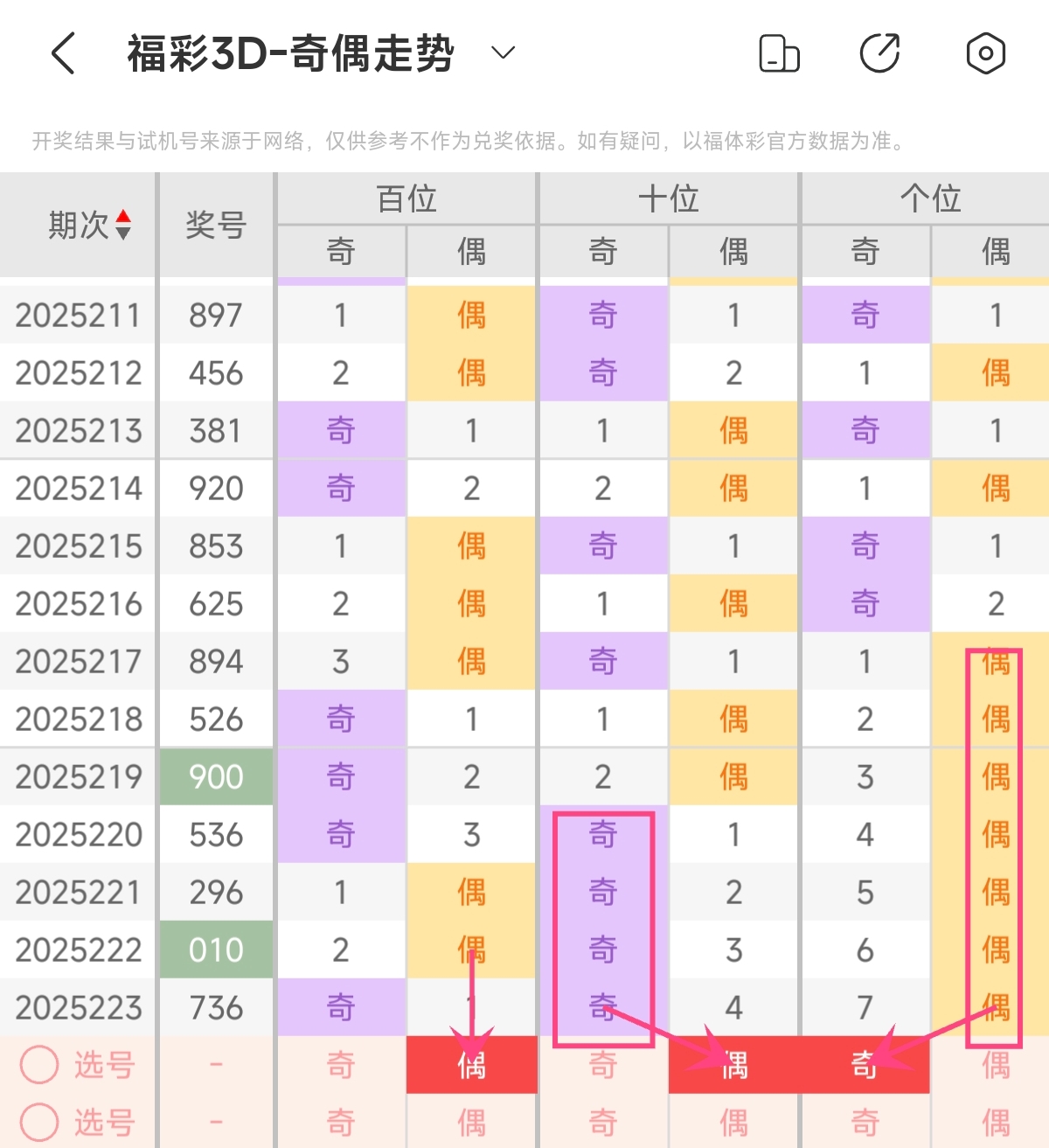Pick 奇 for 百位 in first 选号 row
Viewport: 1049px width, 1148px height.
click(341, 1065)
